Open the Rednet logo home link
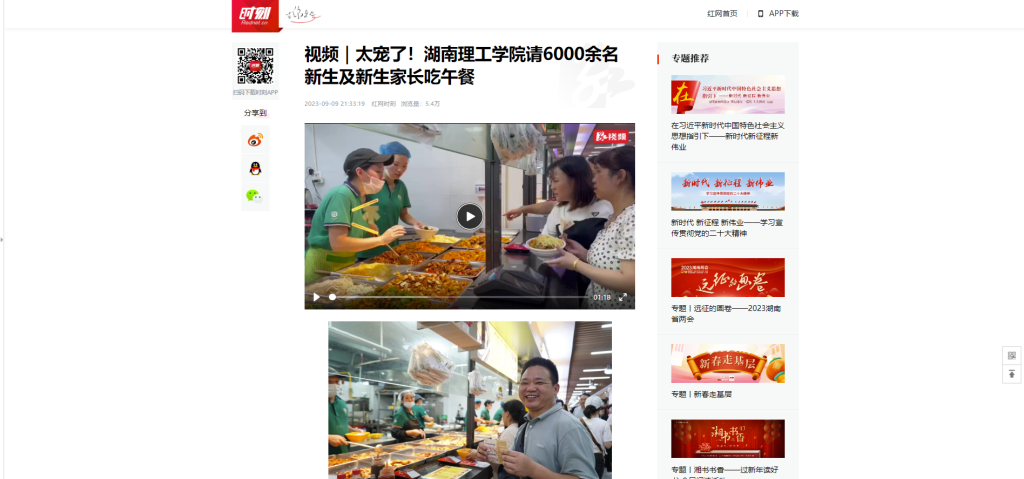 (x=250, y=14)
